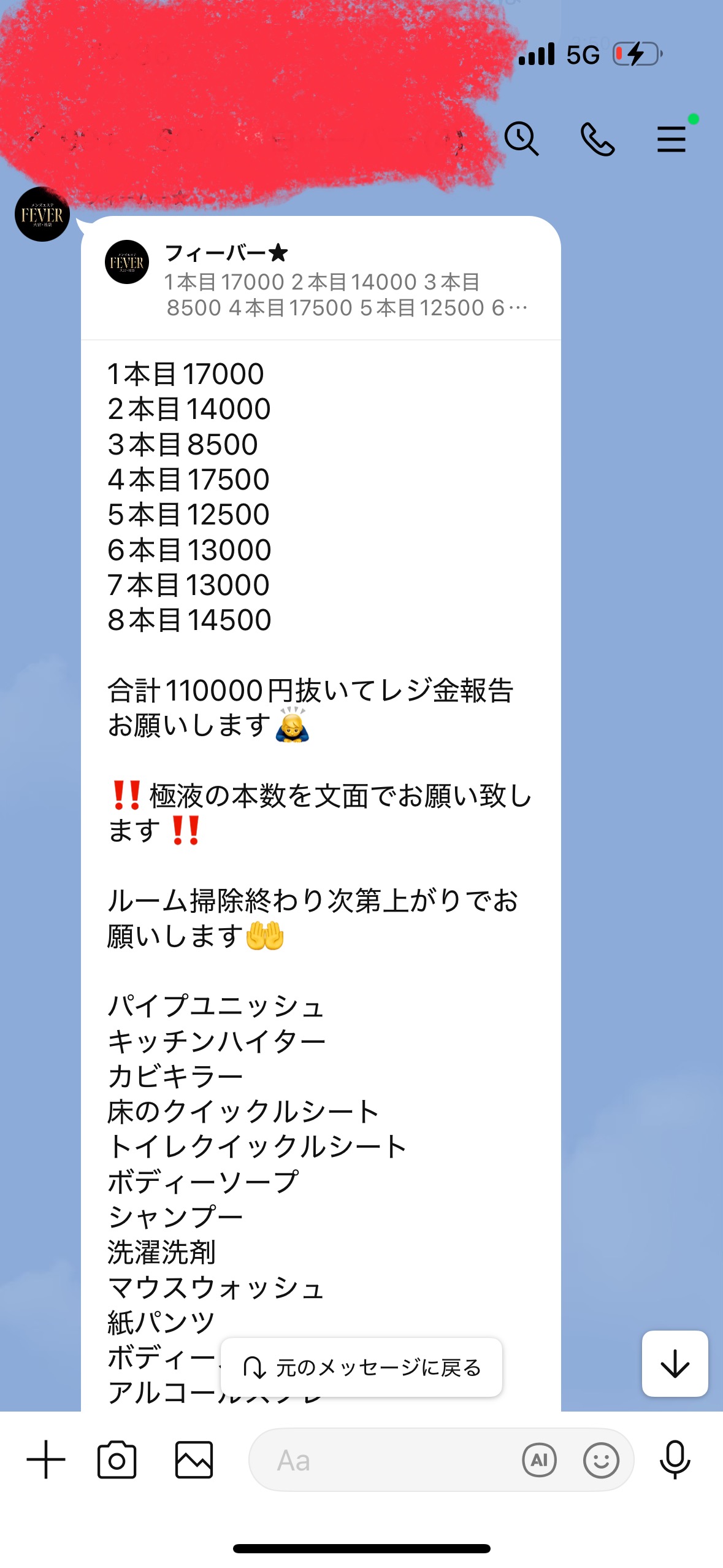Viewport: 723px width, 1568px height.
Task: Tap the AI assistant icon in message bar
Action: tap(539, 1458)
